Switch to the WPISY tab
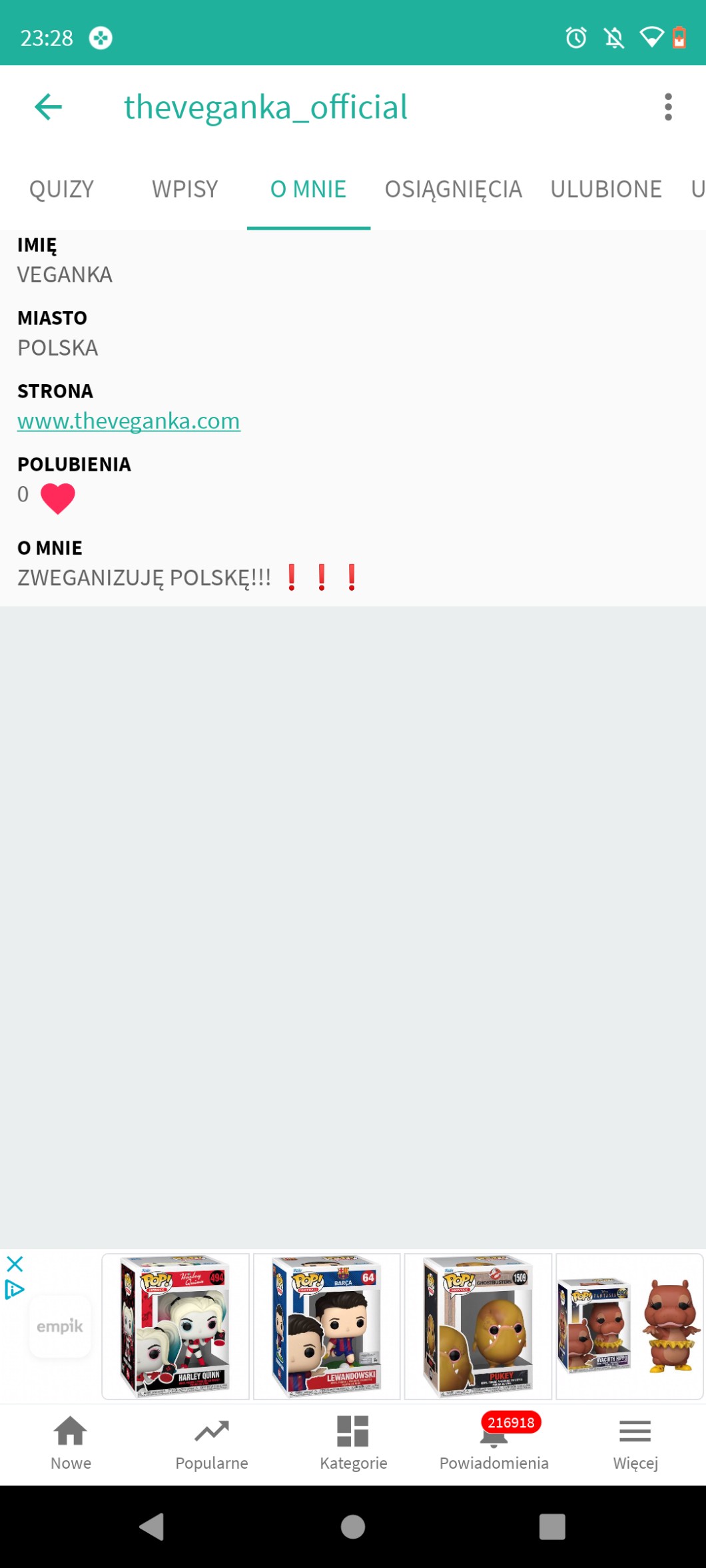Screen dimensions: 706x1568 pyautogui.click(x=184, y=190)
